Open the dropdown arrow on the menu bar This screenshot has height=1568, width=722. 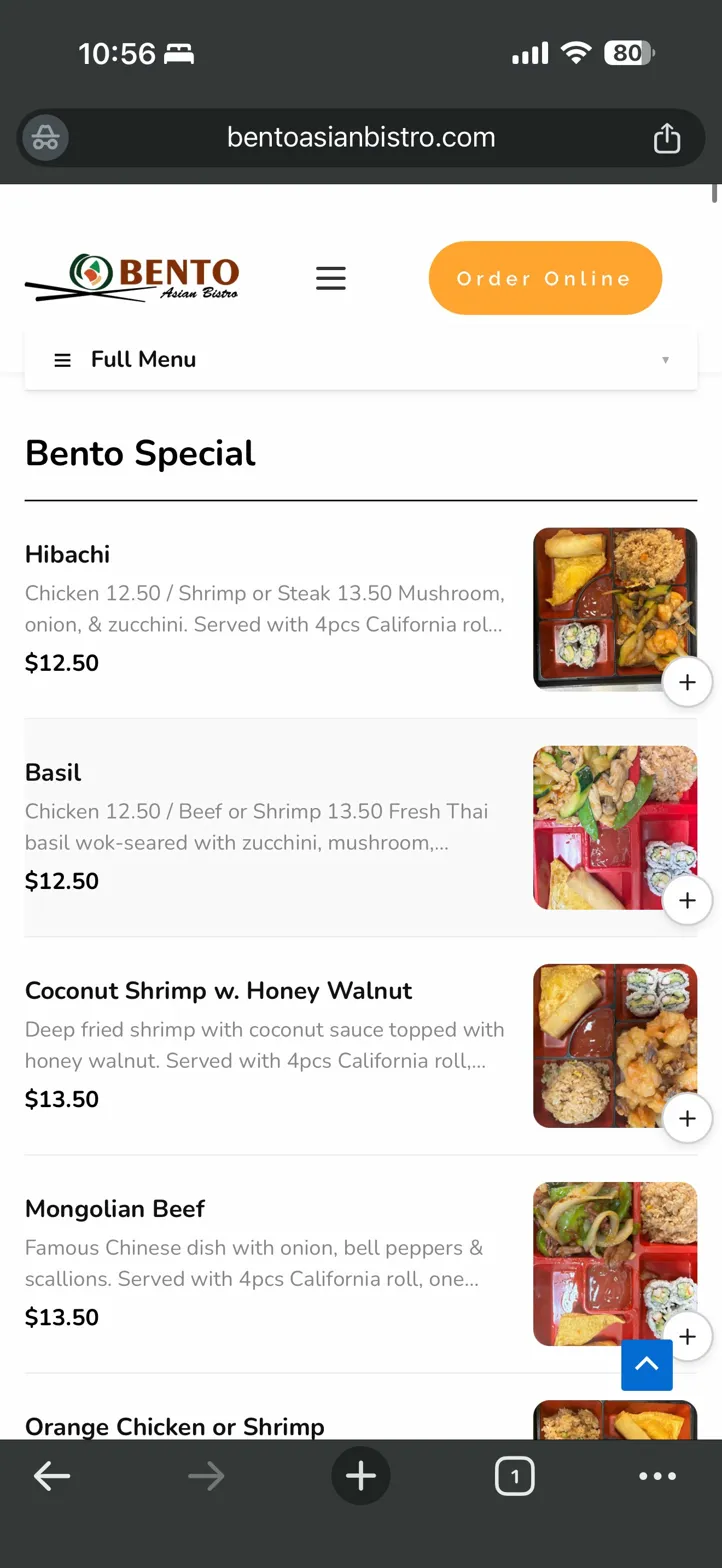(666, 359)
